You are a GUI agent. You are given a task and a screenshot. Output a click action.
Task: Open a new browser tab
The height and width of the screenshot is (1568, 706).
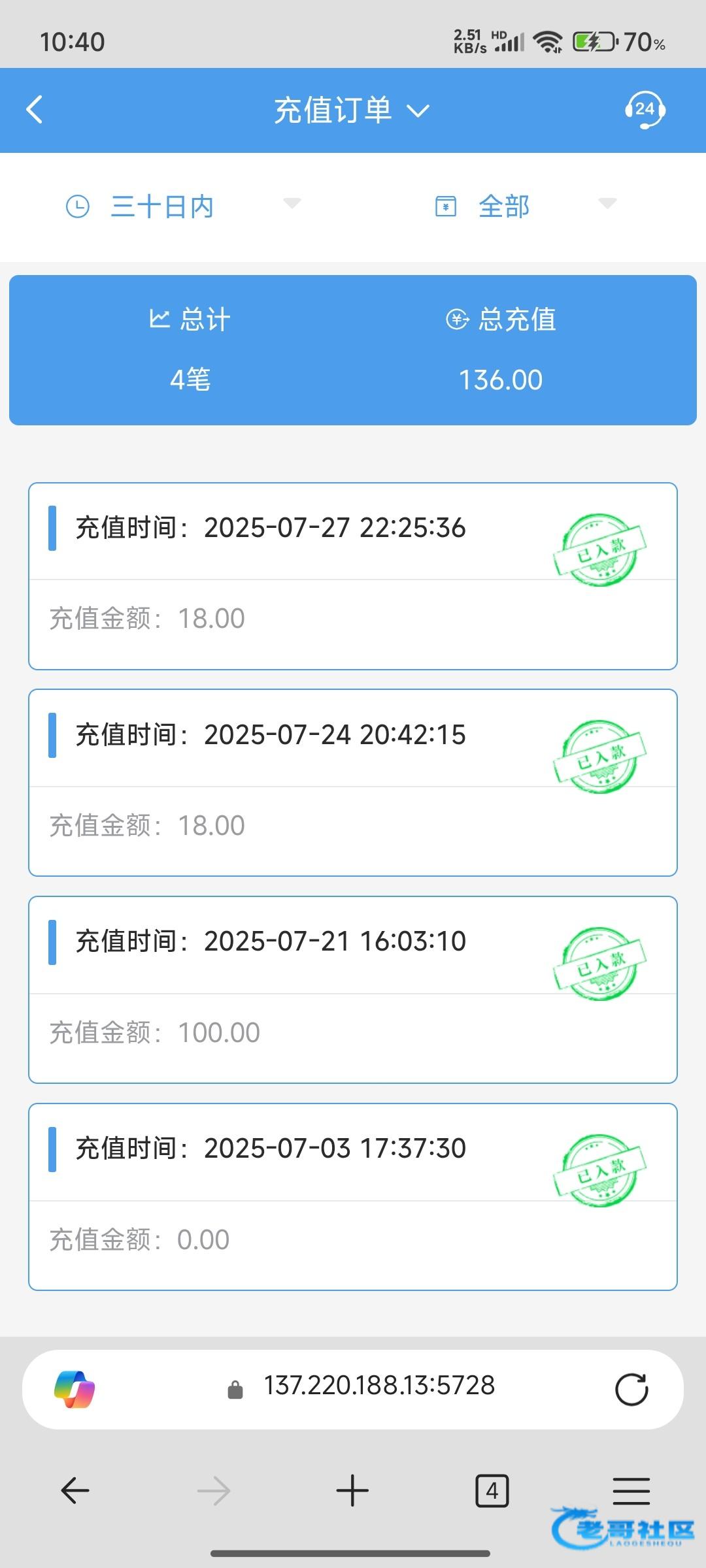point(352,1490)
